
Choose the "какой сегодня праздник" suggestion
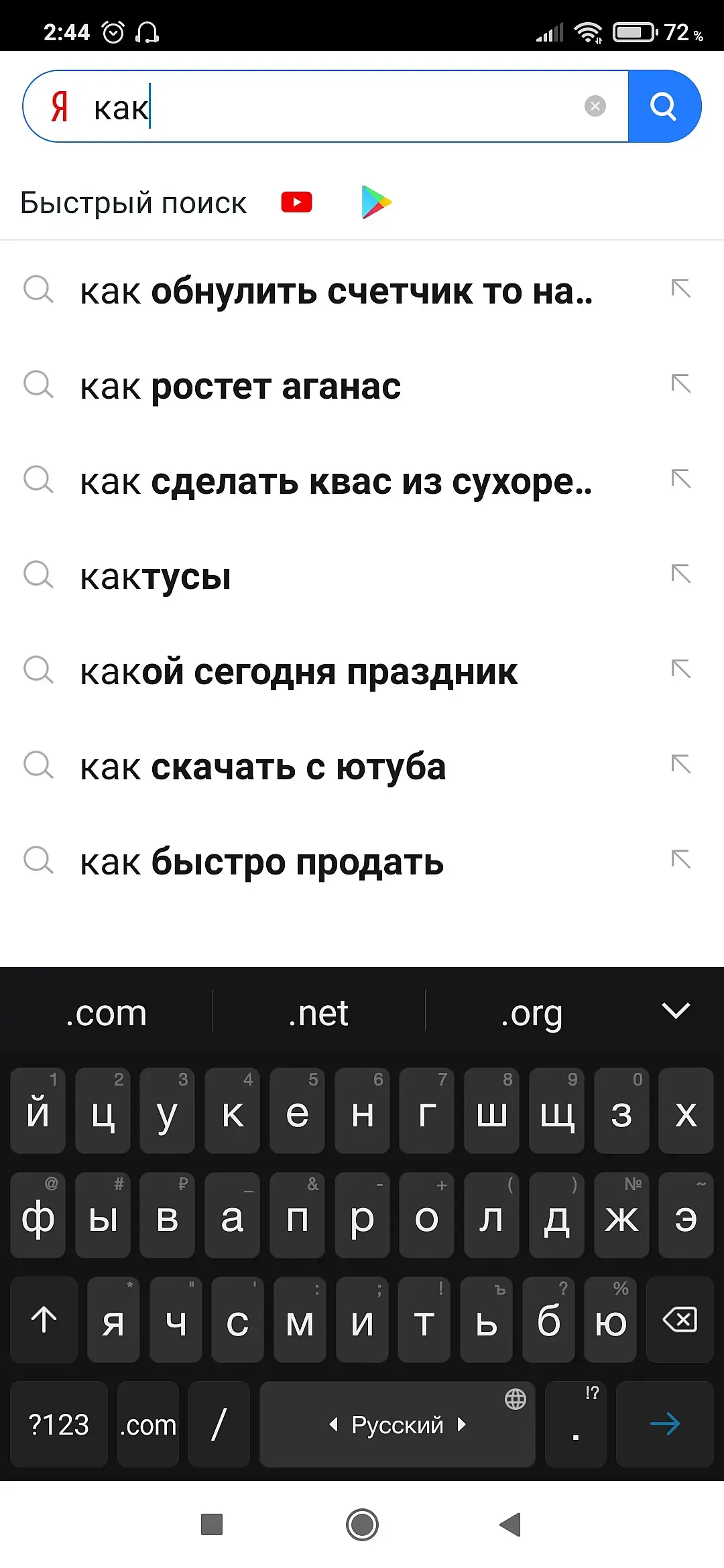(x=298, y=672)
